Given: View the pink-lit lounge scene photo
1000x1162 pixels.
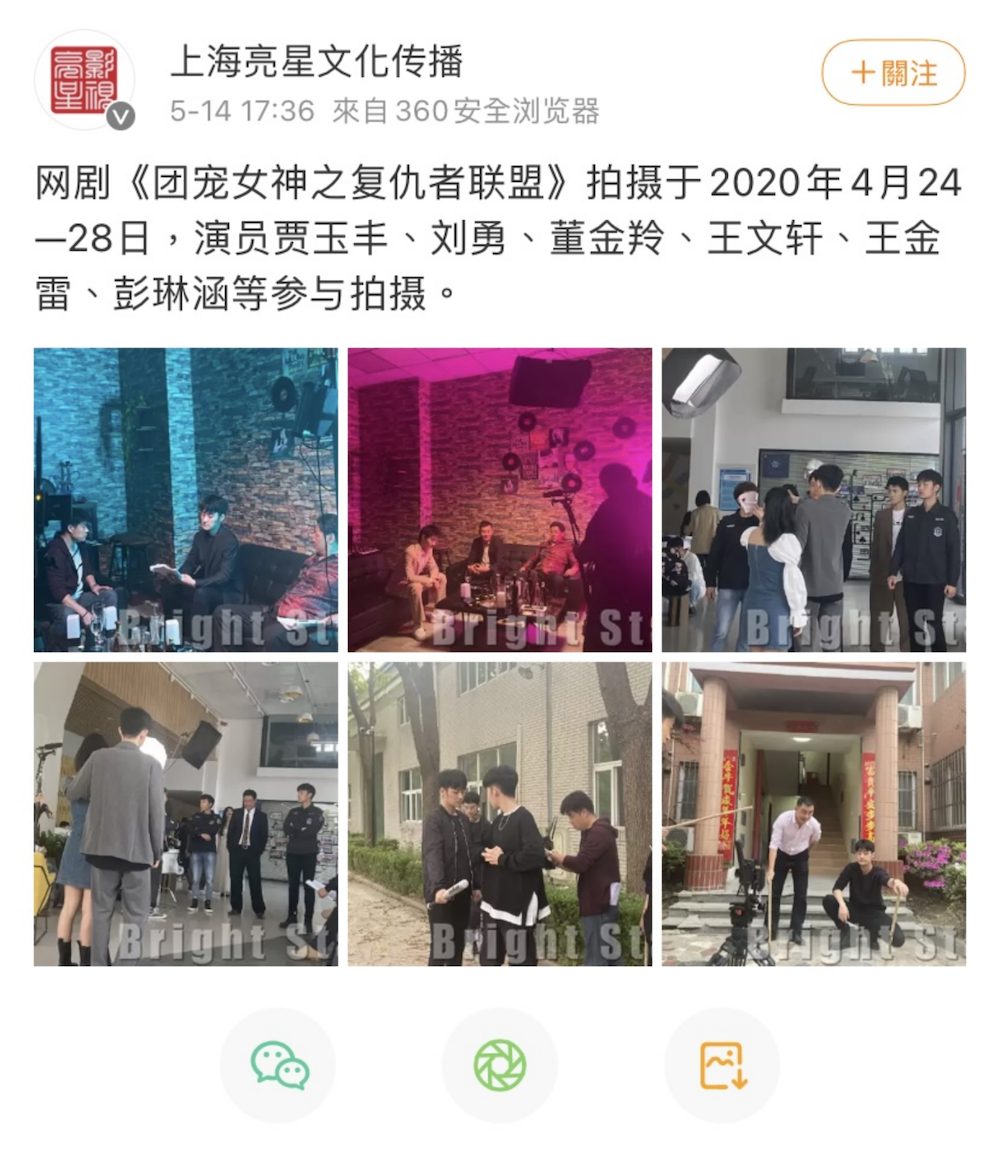Looking at the screenshot, I should tap(500, 500).
